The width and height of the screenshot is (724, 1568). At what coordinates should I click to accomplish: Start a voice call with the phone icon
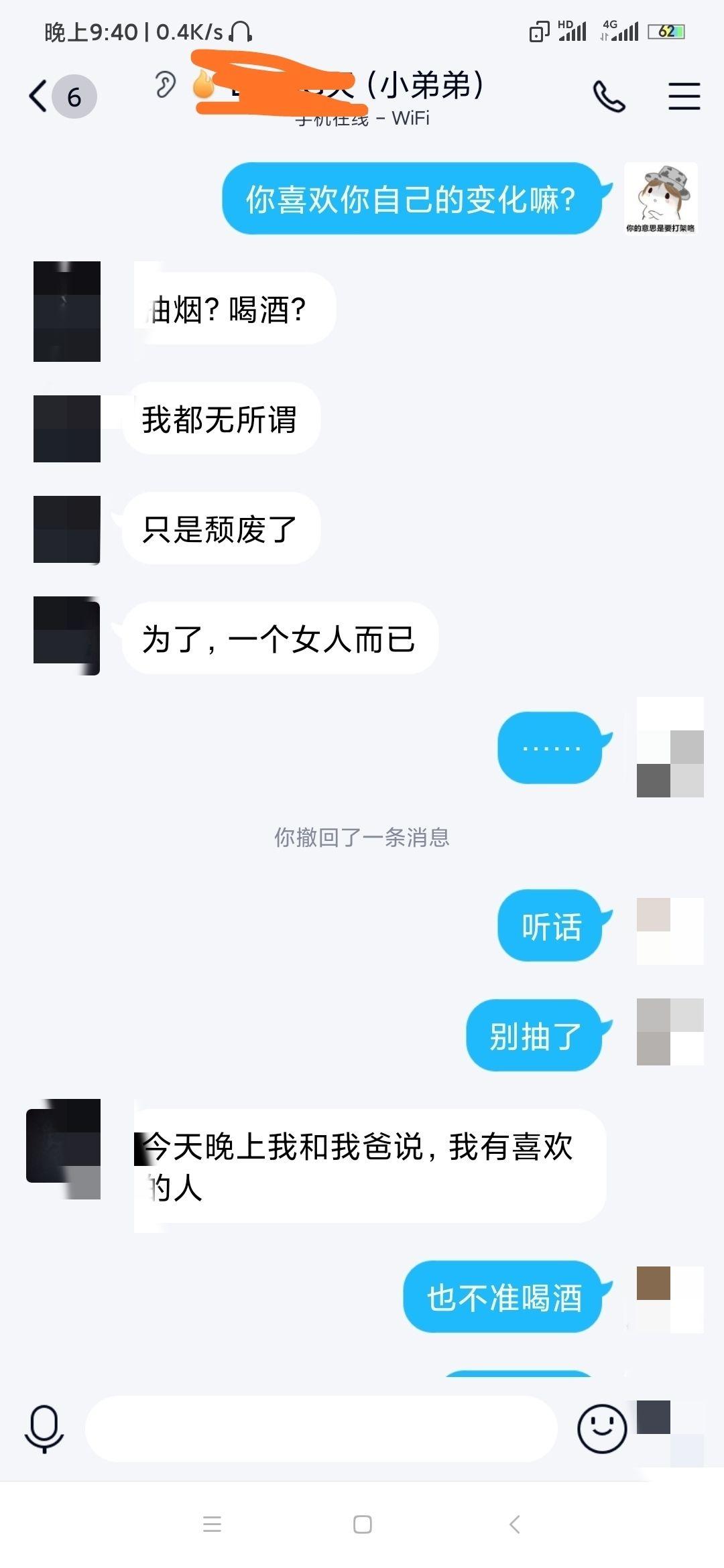(x=609, y=94)
